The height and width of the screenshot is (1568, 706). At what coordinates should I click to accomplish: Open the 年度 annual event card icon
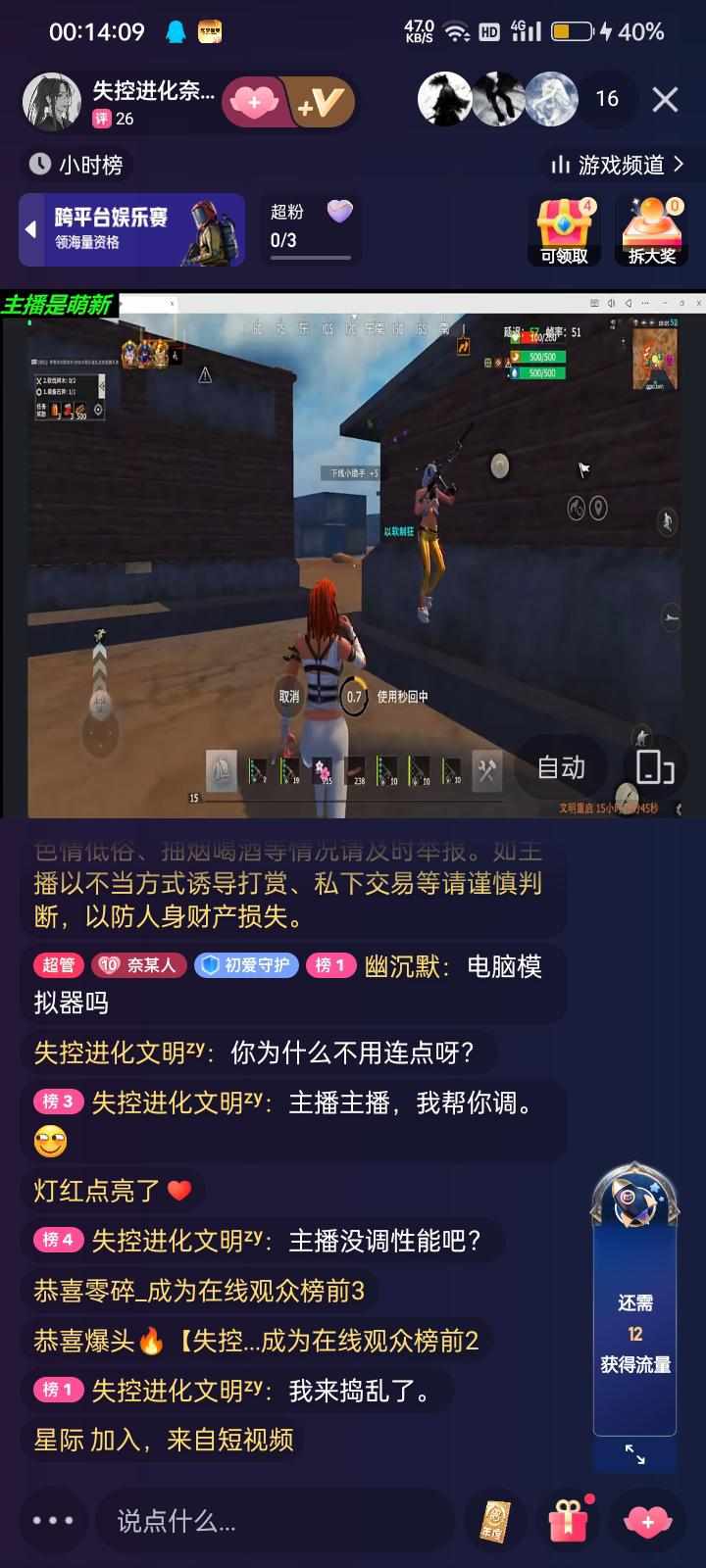[491, 1521]
